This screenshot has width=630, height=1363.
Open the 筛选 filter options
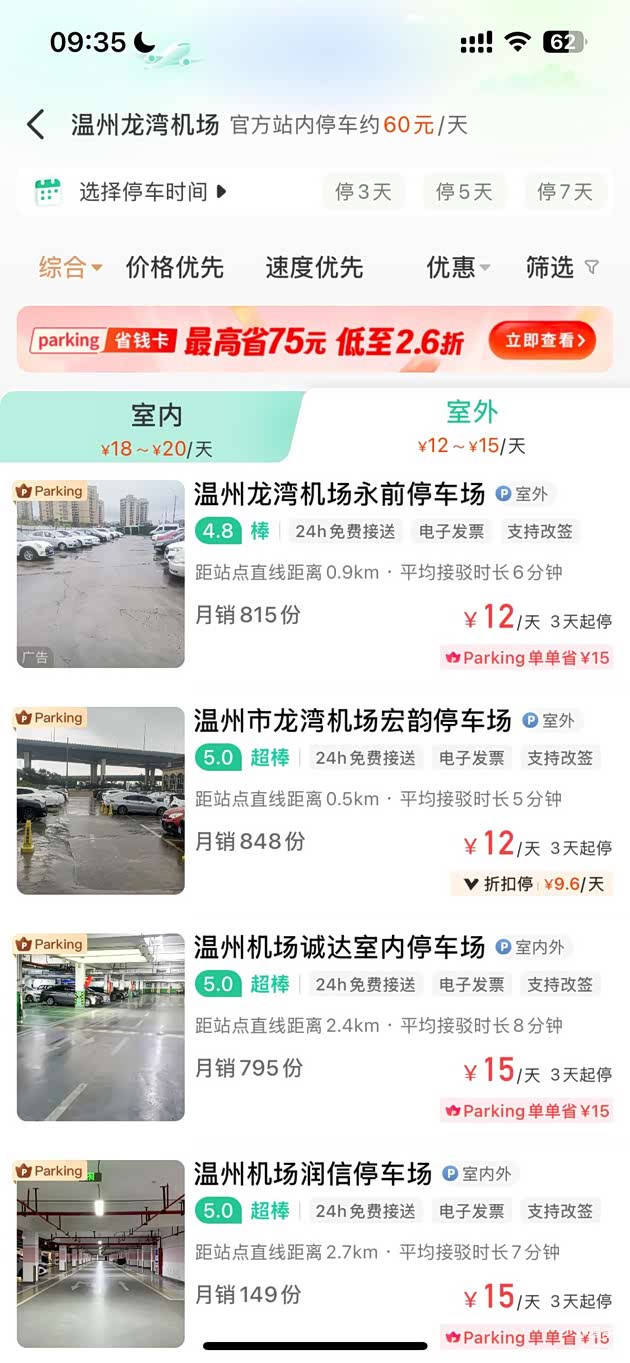pyautogui.click(x=562, y=267)
